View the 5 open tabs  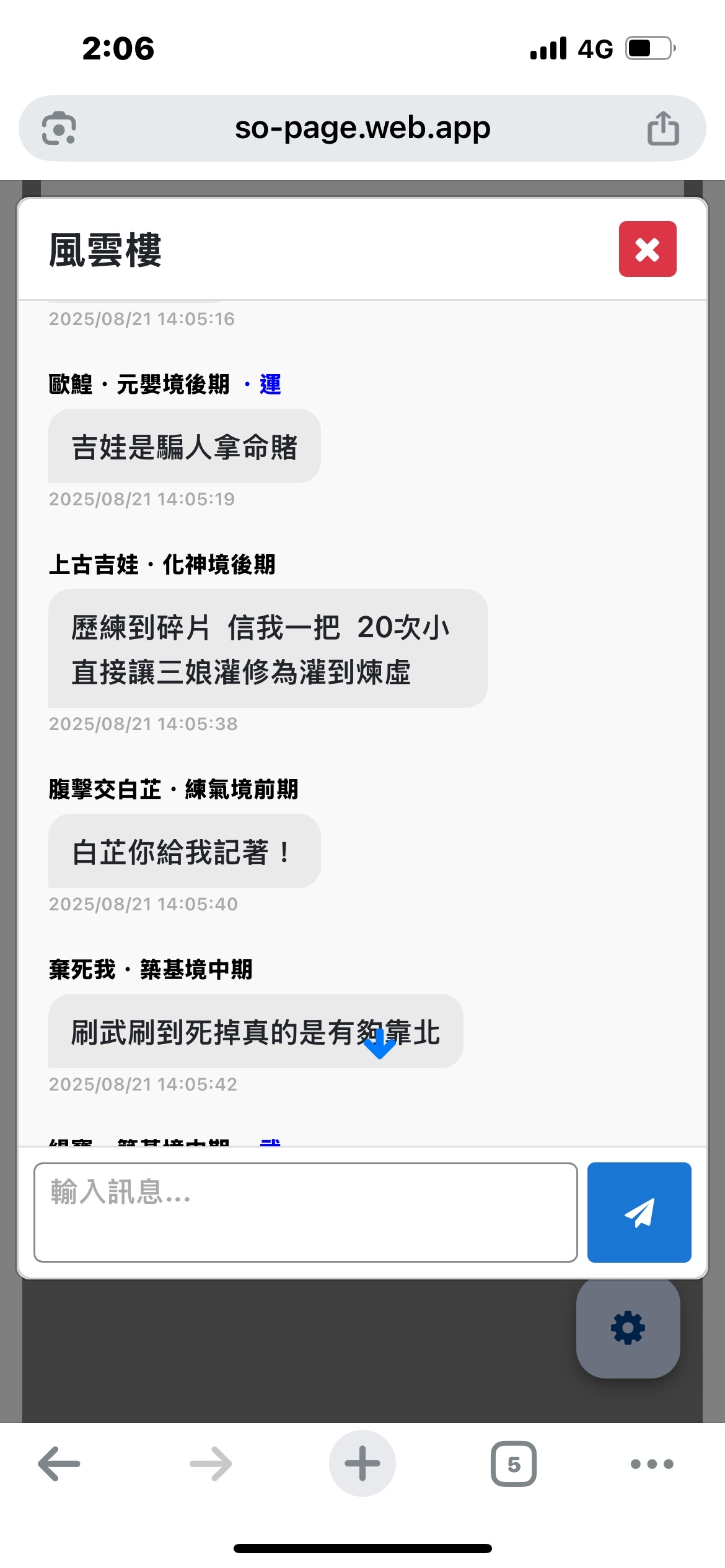pos(514,1464)
